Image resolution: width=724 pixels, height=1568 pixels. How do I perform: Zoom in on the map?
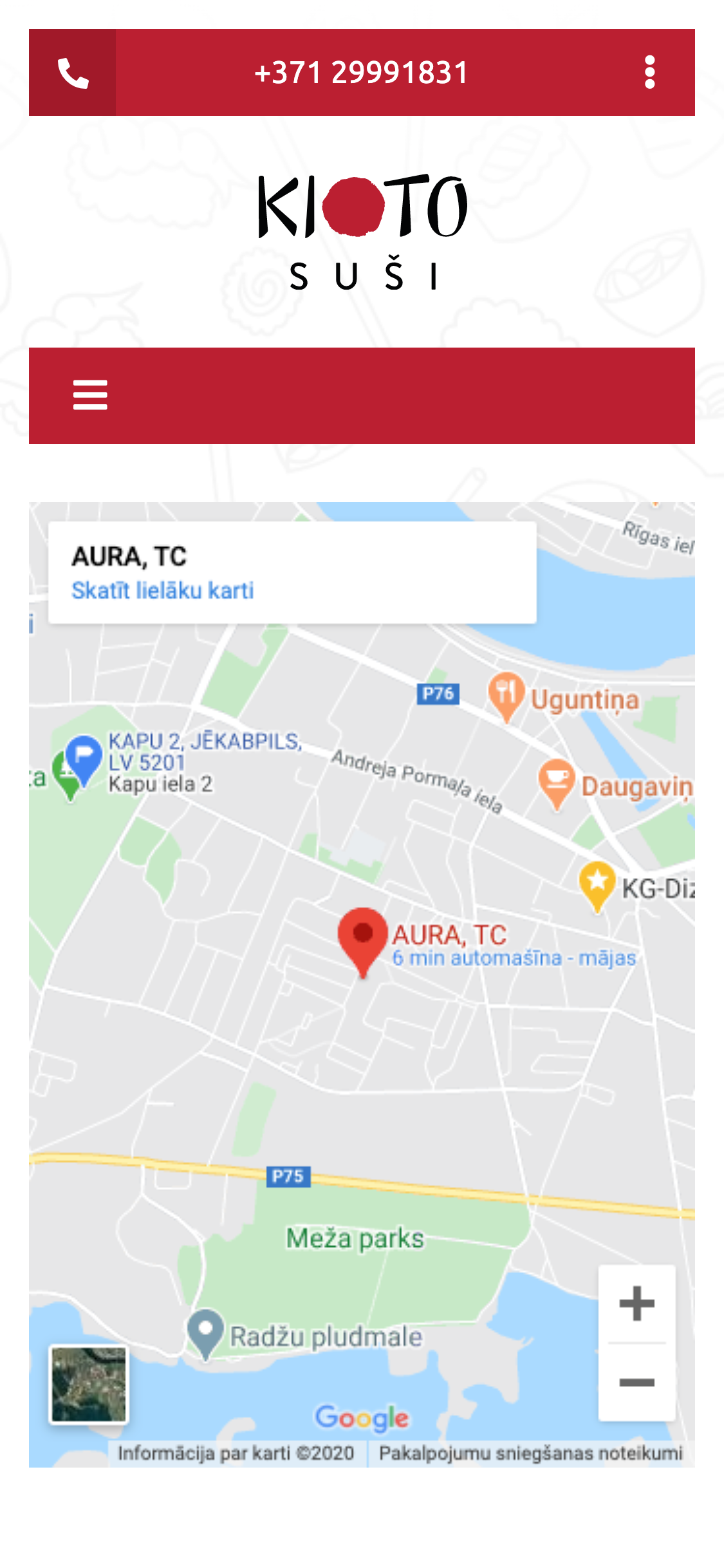point(636,1303)
